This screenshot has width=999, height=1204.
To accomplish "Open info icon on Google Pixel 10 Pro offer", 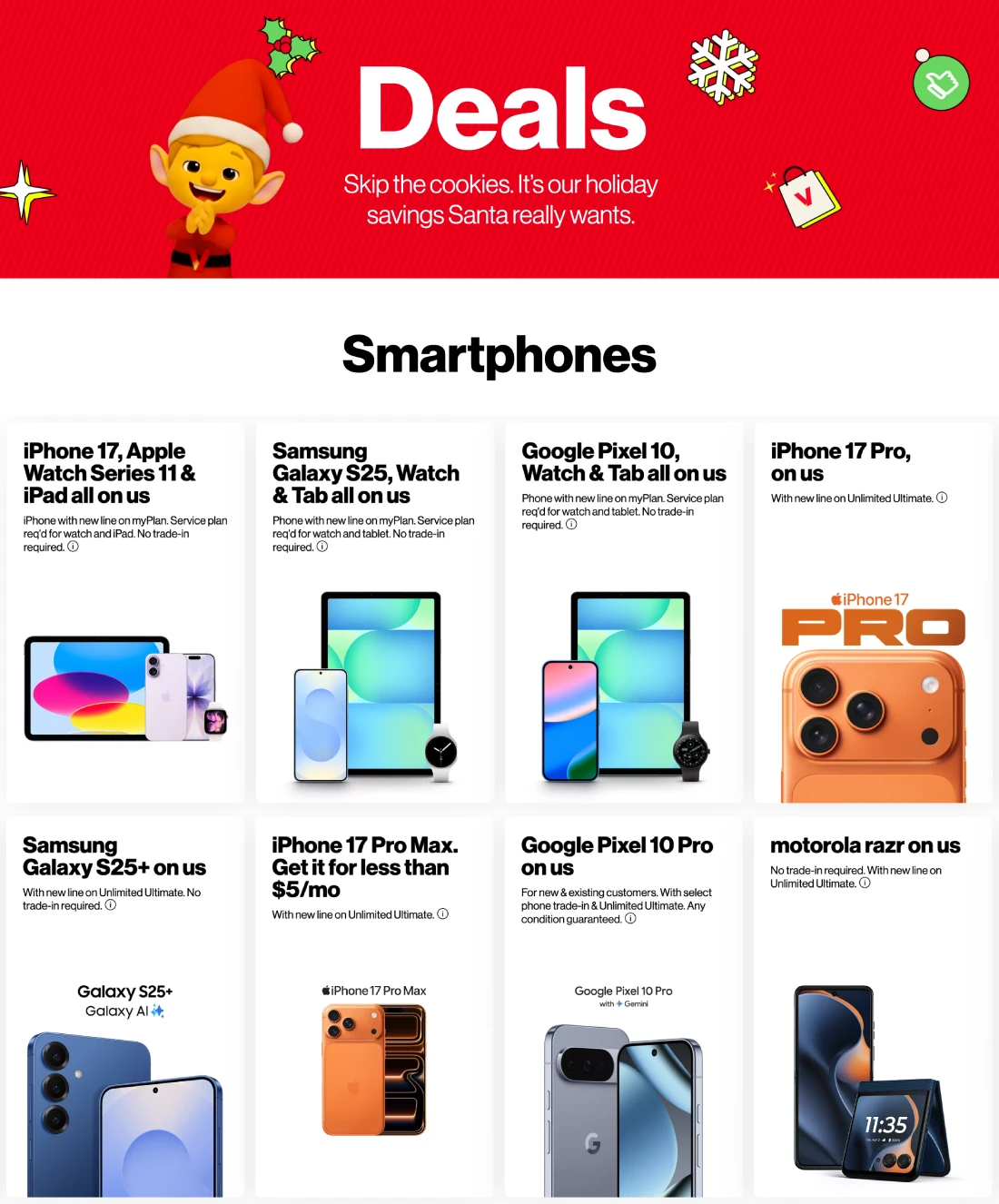I will coord(630,918).
